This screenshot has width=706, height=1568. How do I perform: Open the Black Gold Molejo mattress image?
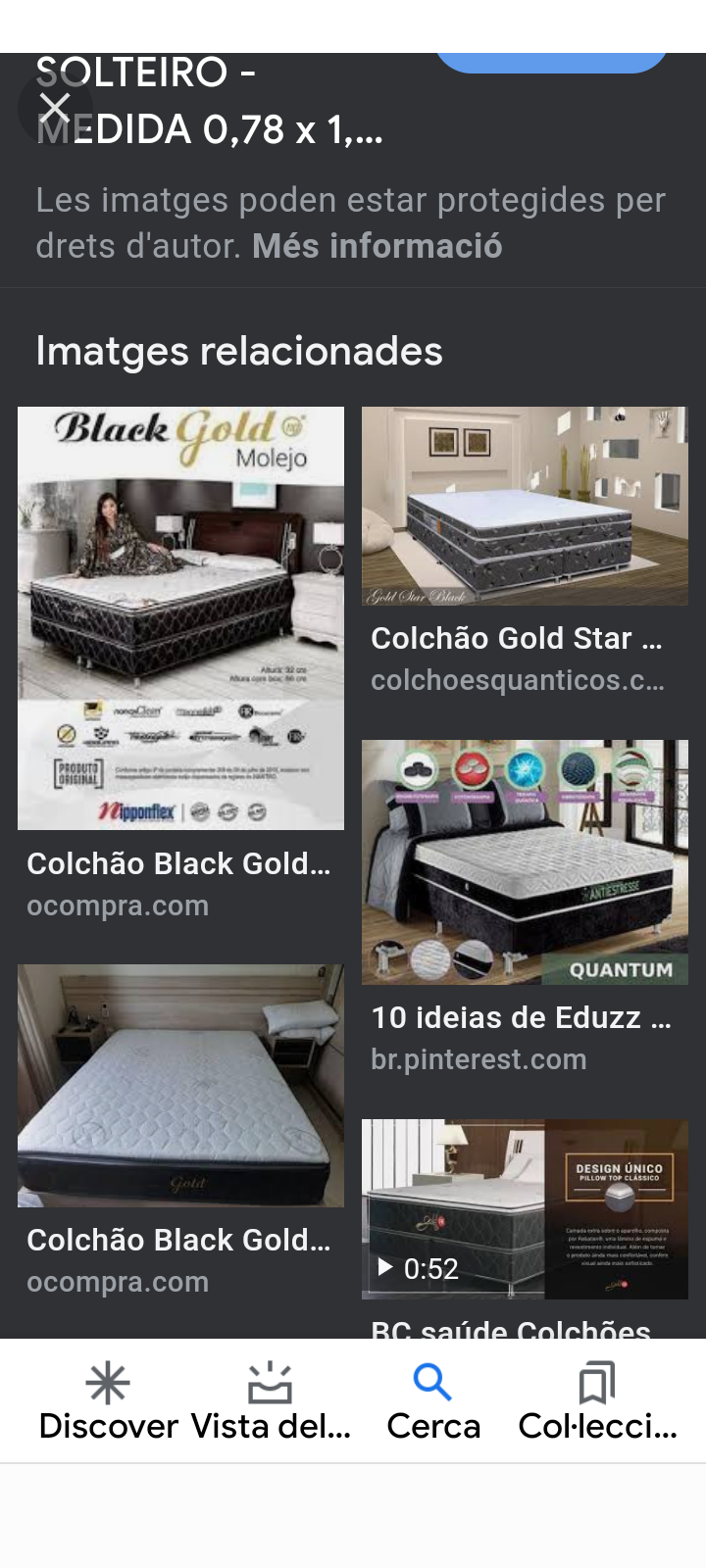(x=180, y=617)
